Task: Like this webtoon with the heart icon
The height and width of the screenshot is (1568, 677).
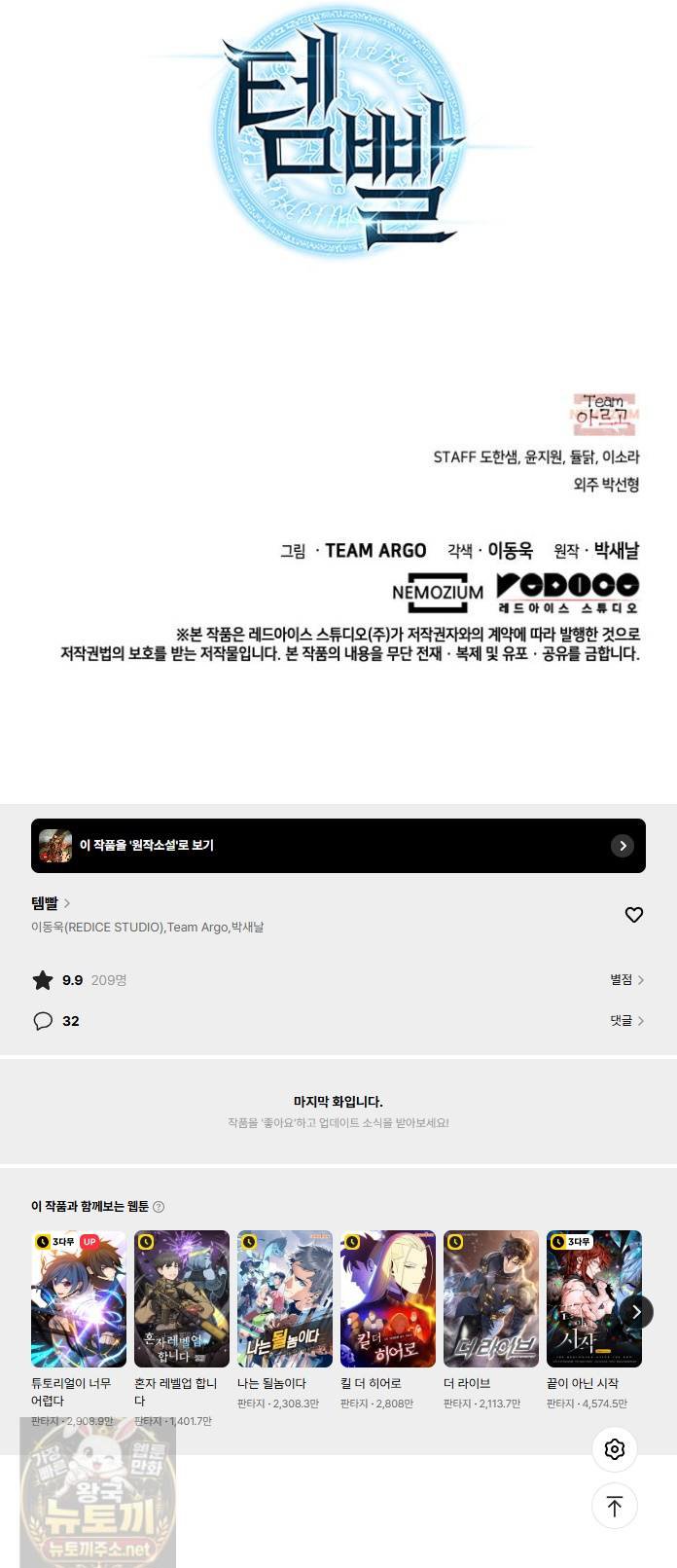Action: [634, 914]
